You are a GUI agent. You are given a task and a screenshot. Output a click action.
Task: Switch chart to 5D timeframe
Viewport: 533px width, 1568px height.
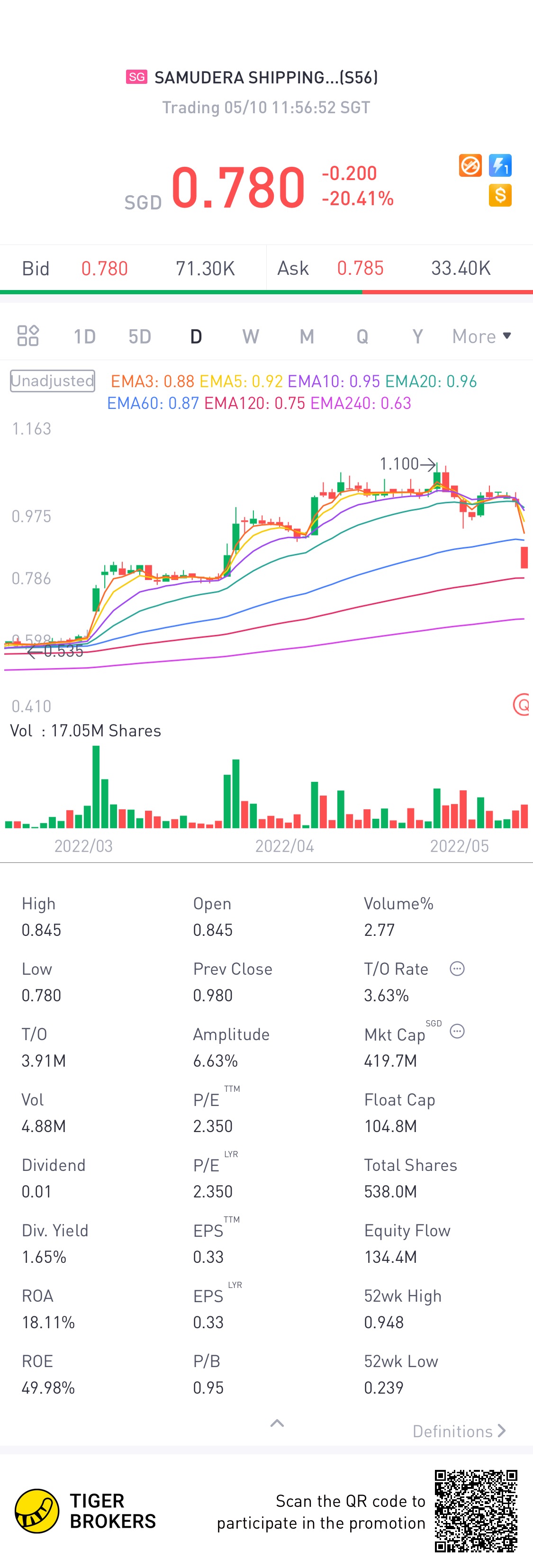pos(139,336)
